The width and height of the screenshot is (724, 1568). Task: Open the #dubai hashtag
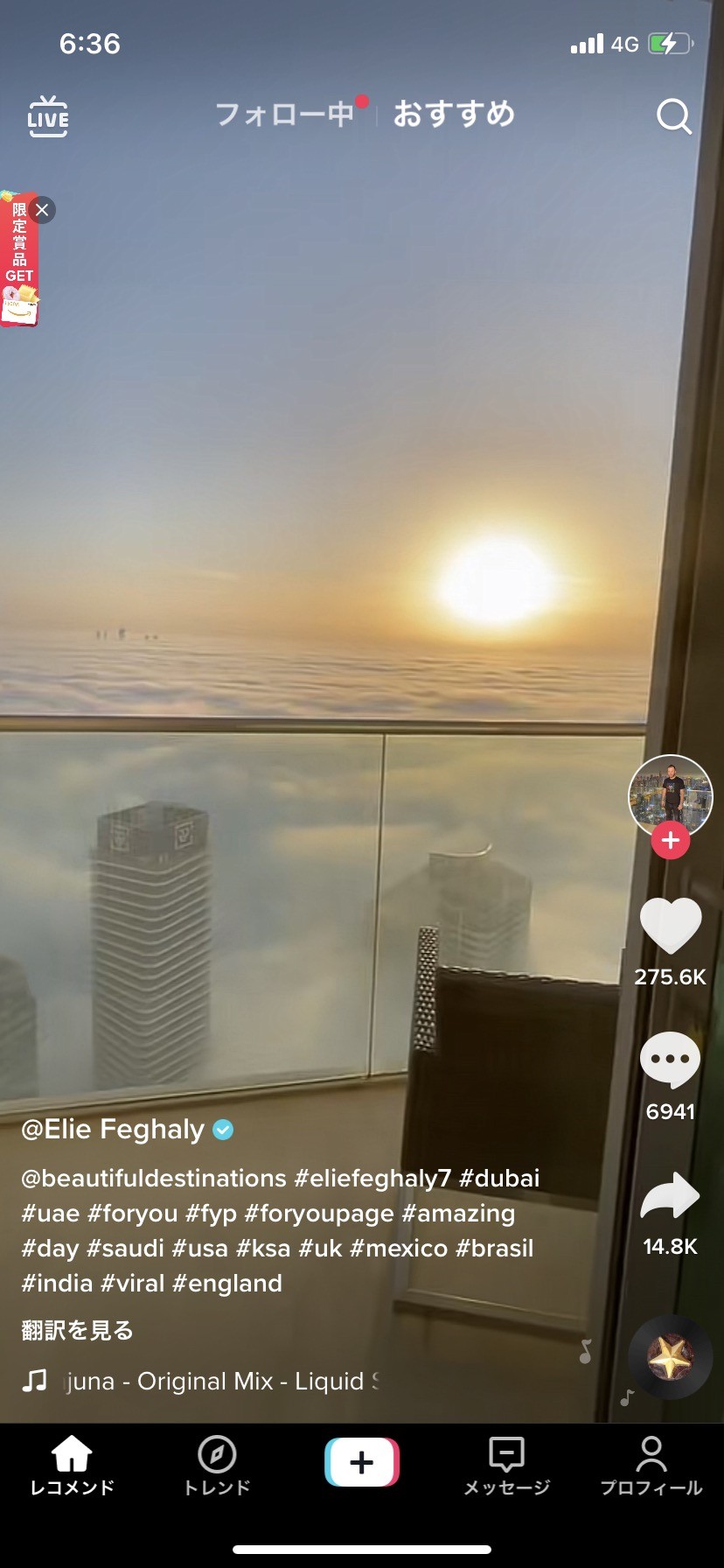[499, 1178]
